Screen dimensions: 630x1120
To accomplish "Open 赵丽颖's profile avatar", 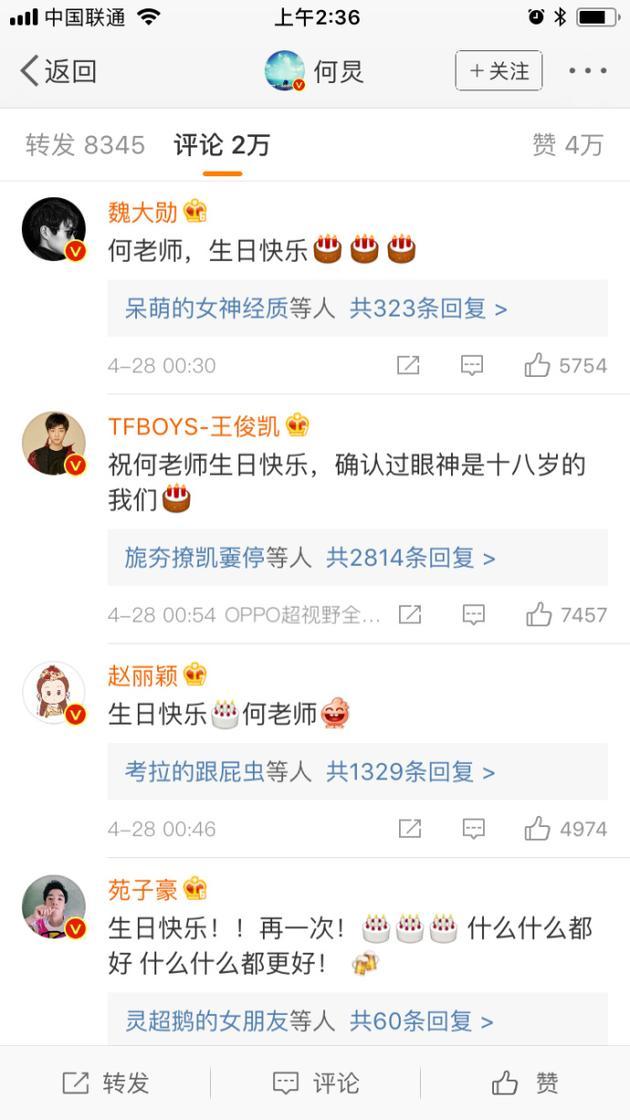I will 54,693.
